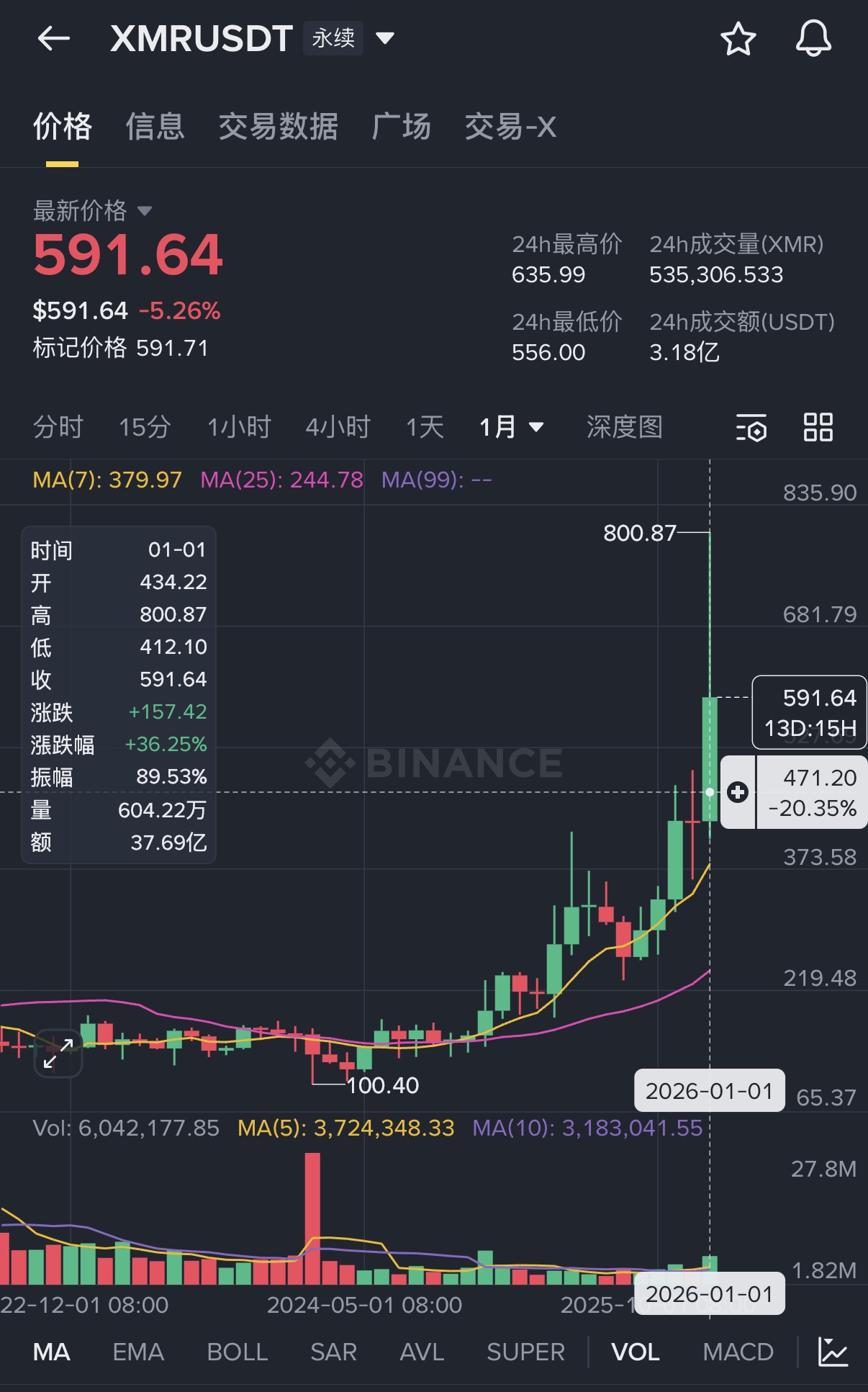Image resolution: width=868 pixels, height=1392 pixels.
Task: Switch to the 信息 tab
Action: (155, 127)
